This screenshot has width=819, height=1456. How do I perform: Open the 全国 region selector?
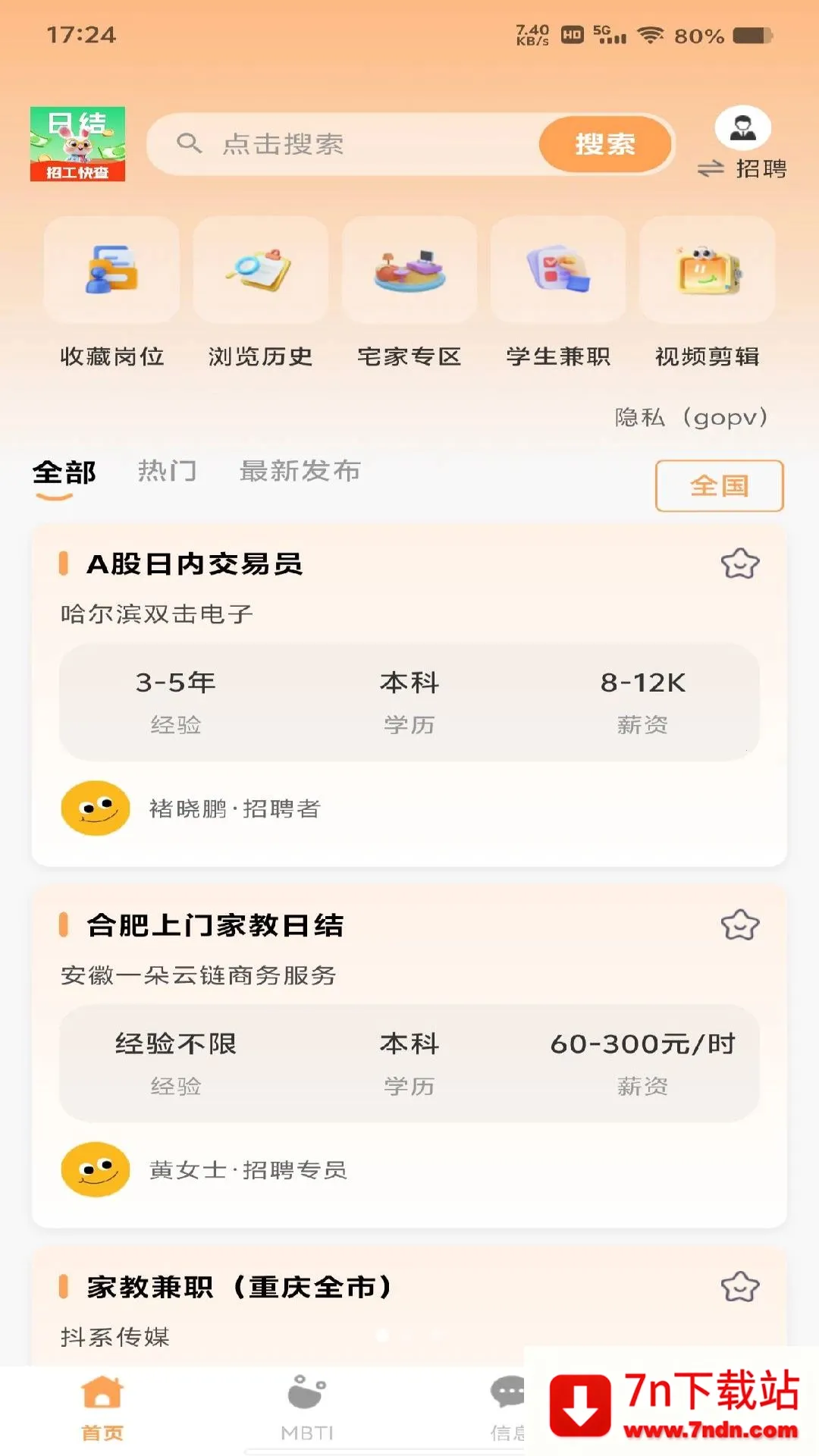[x=719, y=485]
